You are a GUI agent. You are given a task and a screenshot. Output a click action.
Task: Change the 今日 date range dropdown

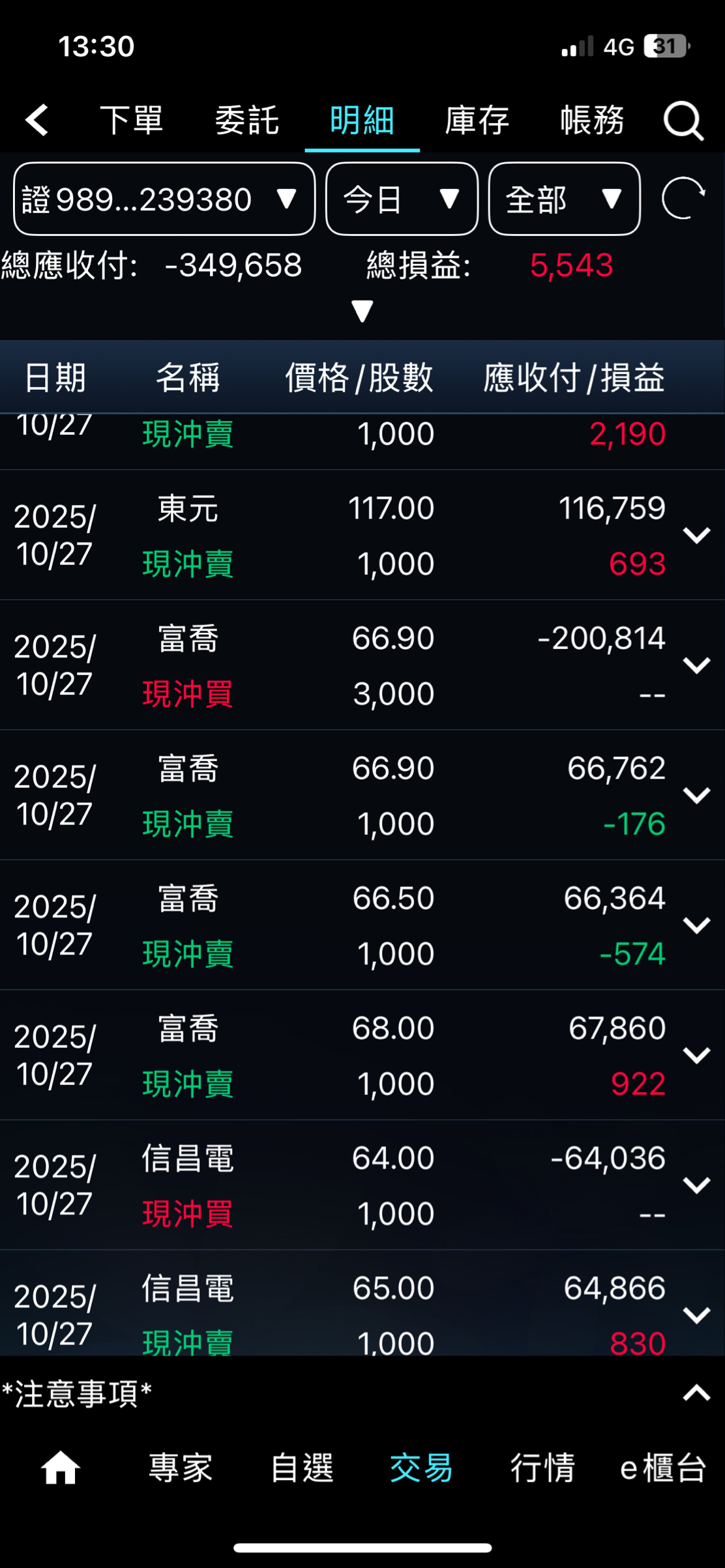coord(402,199)
